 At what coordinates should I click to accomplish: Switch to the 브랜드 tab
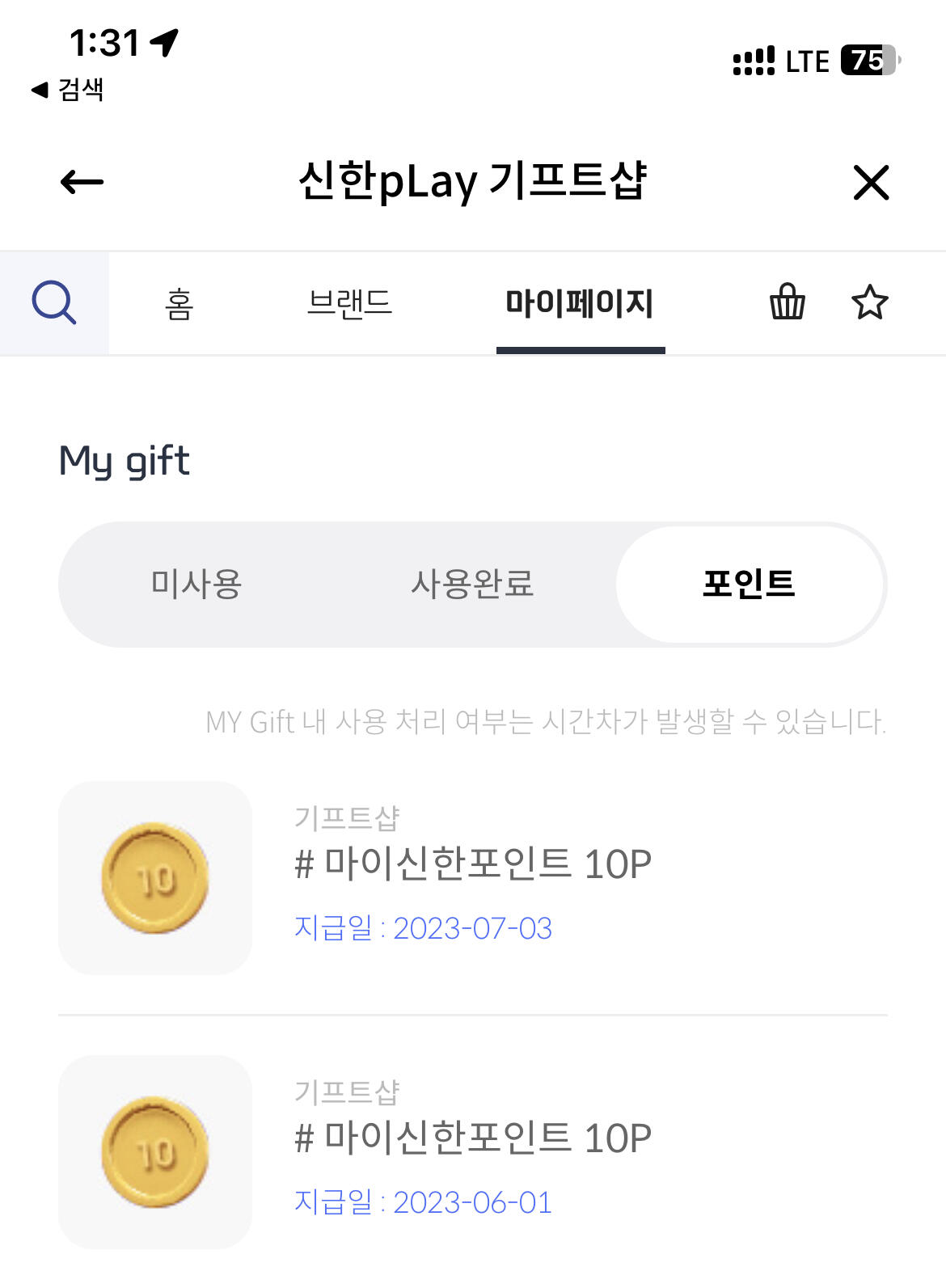point(349,304)
